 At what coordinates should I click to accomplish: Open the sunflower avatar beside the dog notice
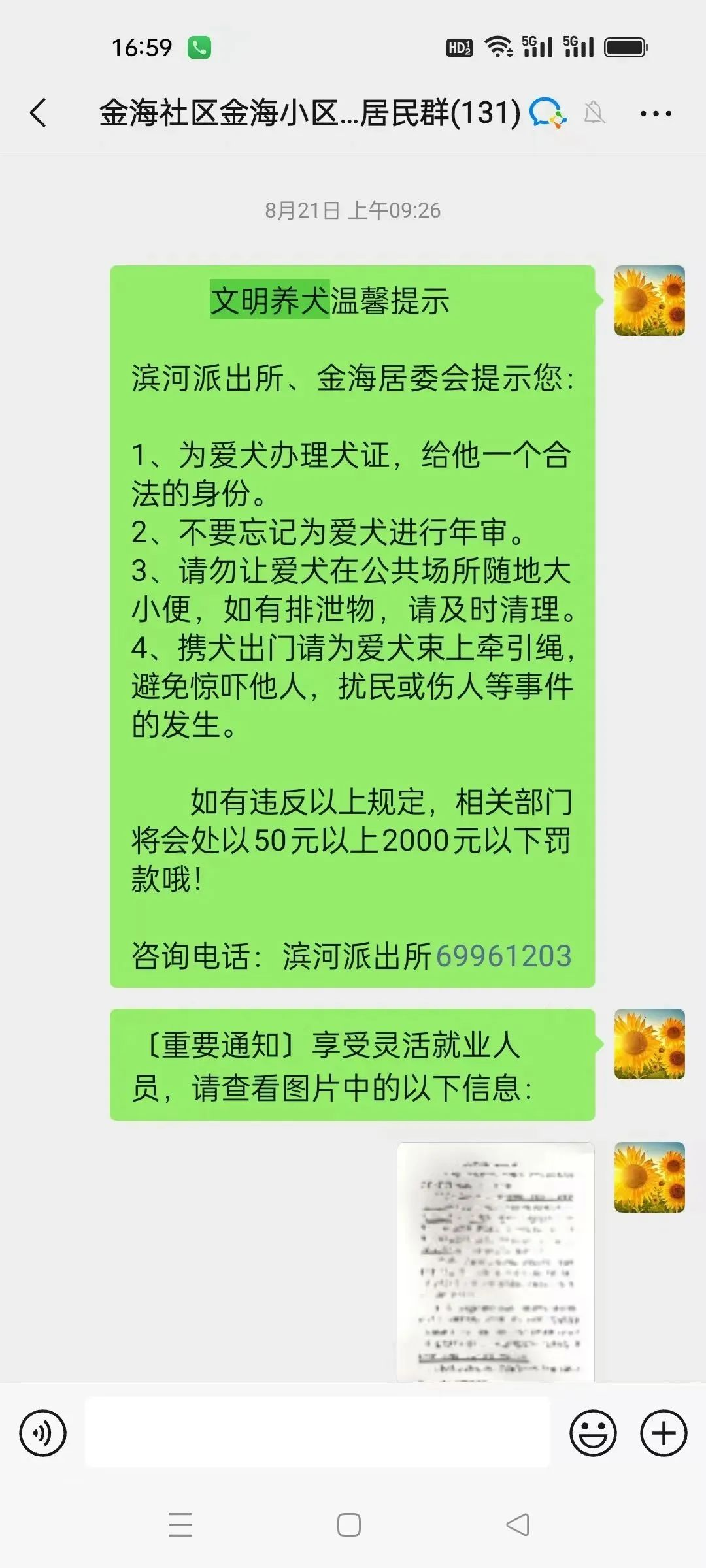(x=649, y=301)
